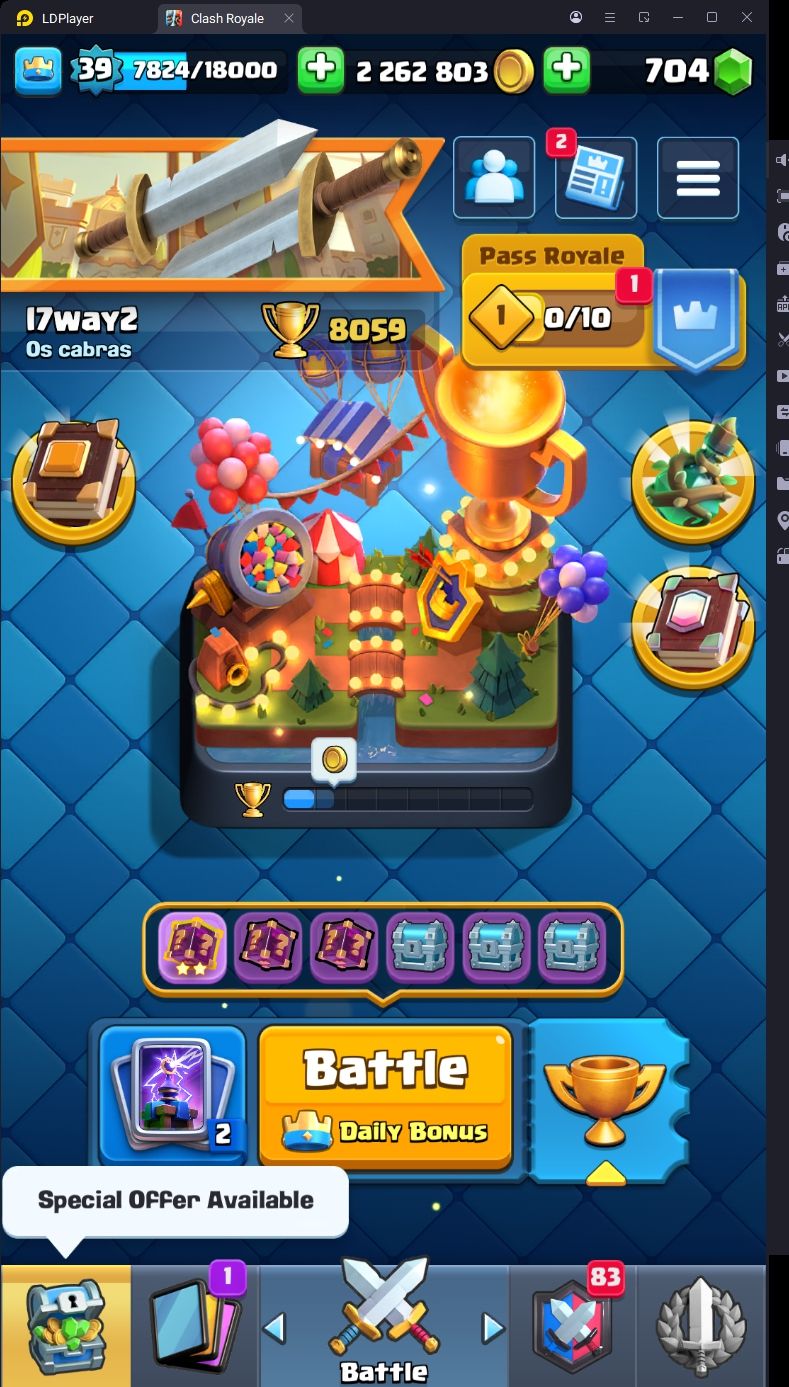Open the friends and social icon
This screenshot has height=1387, width=789.
(493, 178)
